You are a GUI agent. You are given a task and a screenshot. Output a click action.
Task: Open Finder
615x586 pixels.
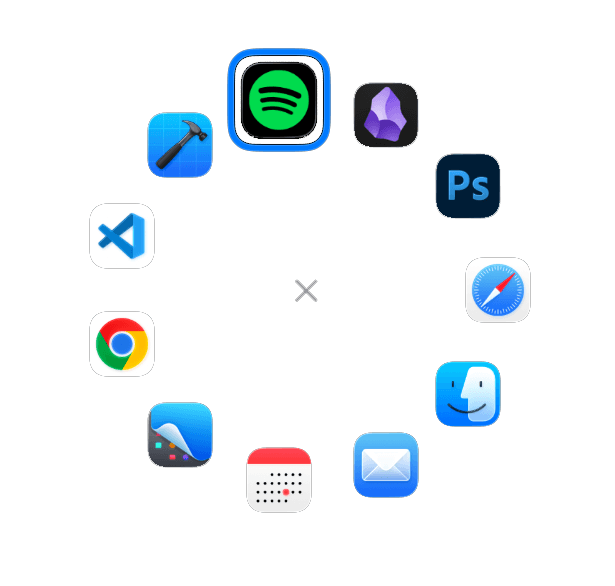pos(468,394)
